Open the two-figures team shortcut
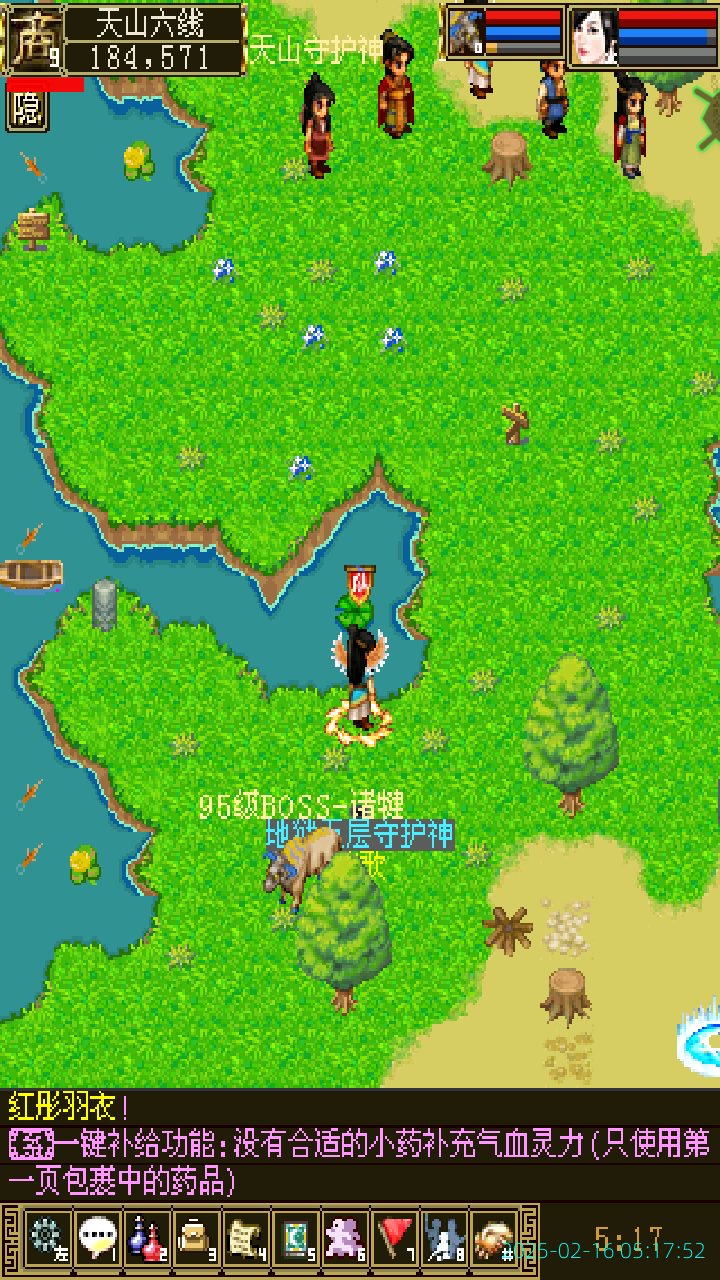 (445, 1238)
